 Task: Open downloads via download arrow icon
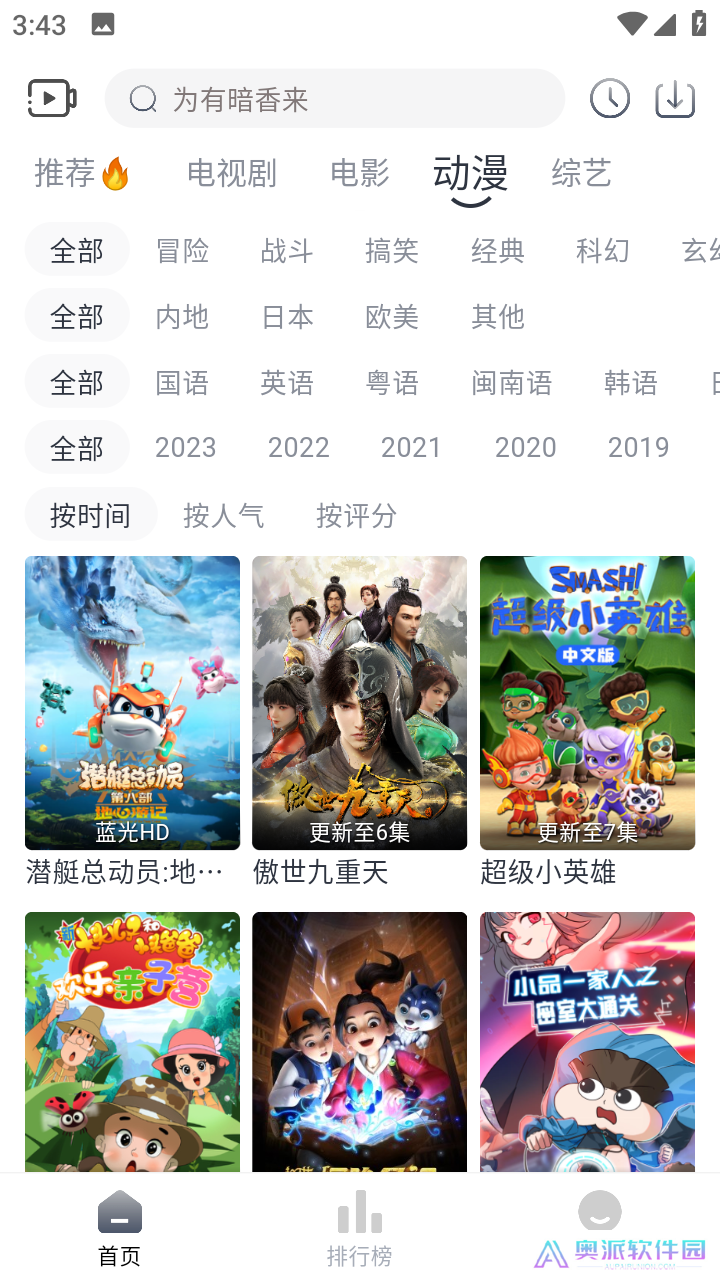click(675, 98)
